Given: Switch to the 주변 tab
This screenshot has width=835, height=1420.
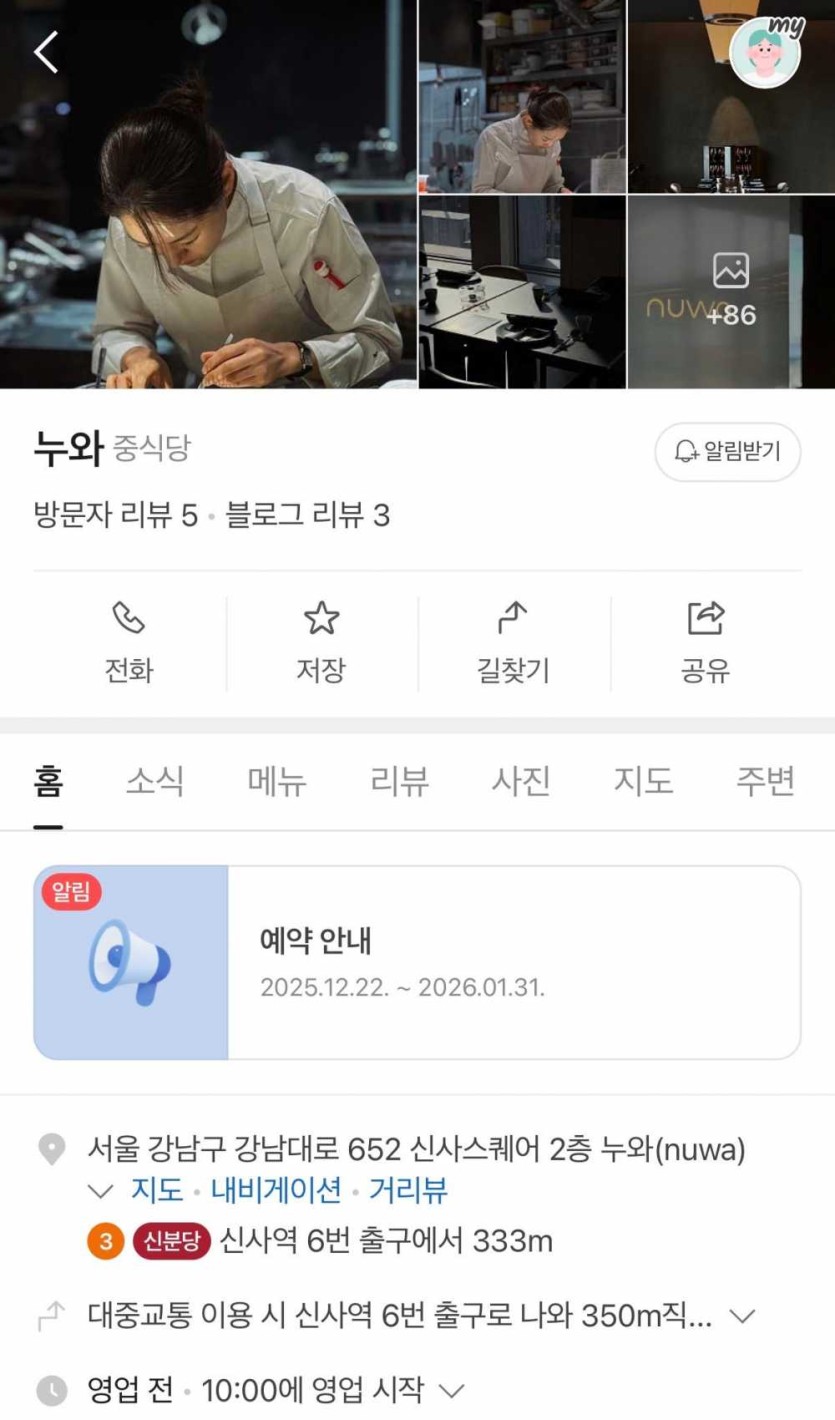Looking at the screenshot, I should (765, 781).
